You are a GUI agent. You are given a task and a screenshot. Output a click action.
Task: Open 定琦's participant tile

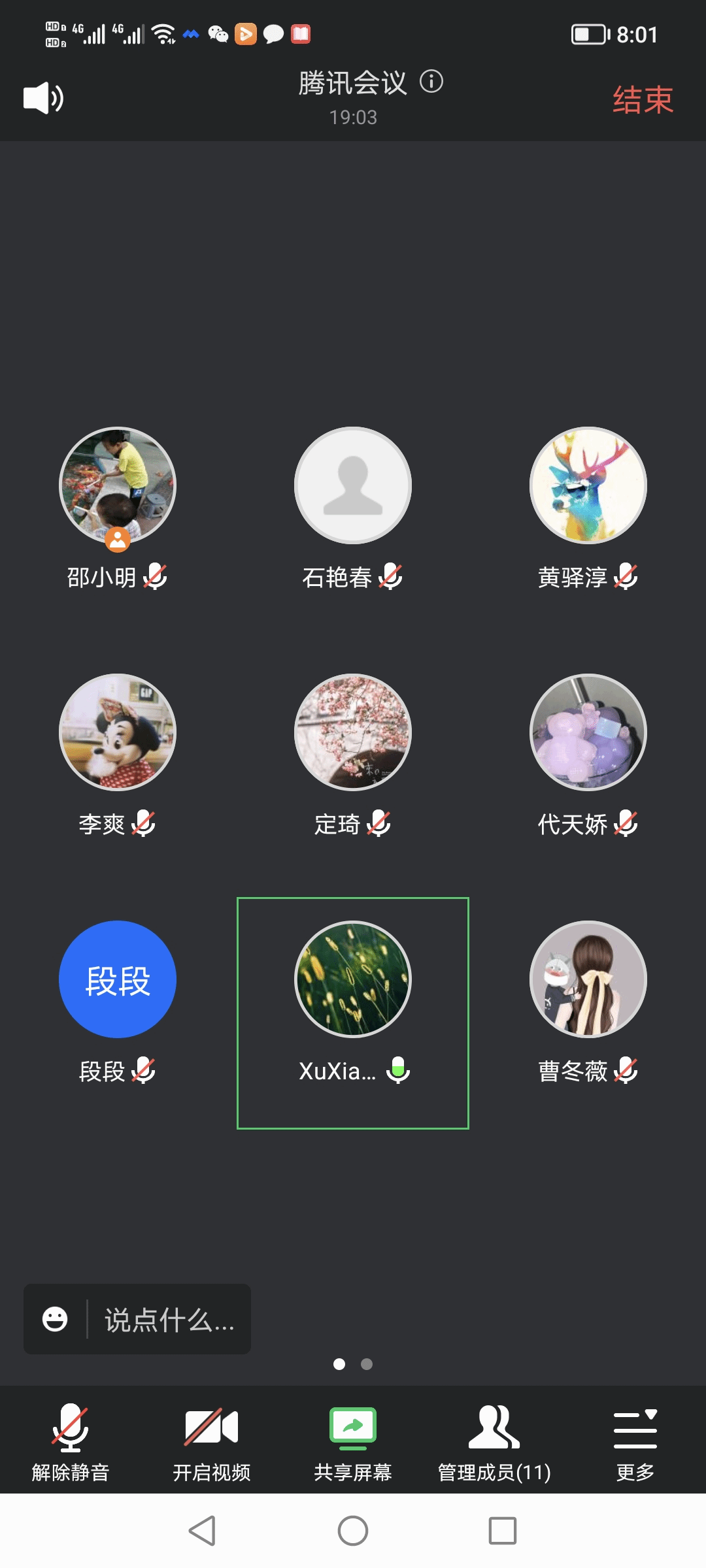point(353,732)
